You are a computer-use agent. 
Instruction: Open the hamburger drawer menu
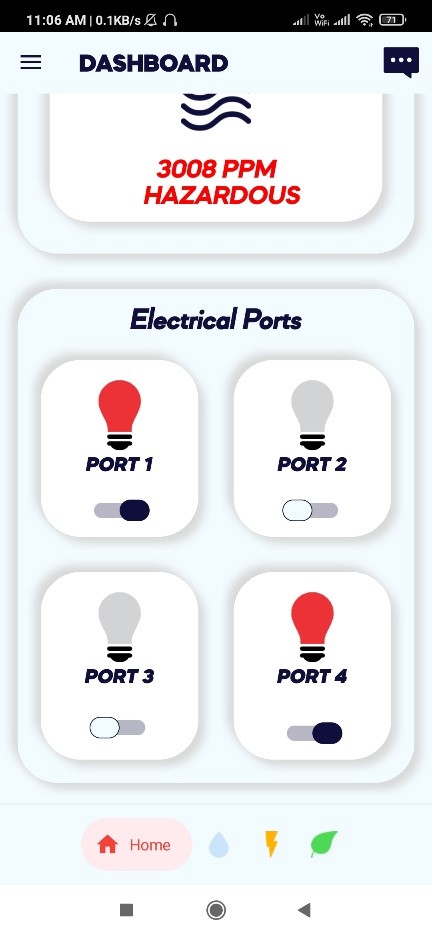point(31,63)
